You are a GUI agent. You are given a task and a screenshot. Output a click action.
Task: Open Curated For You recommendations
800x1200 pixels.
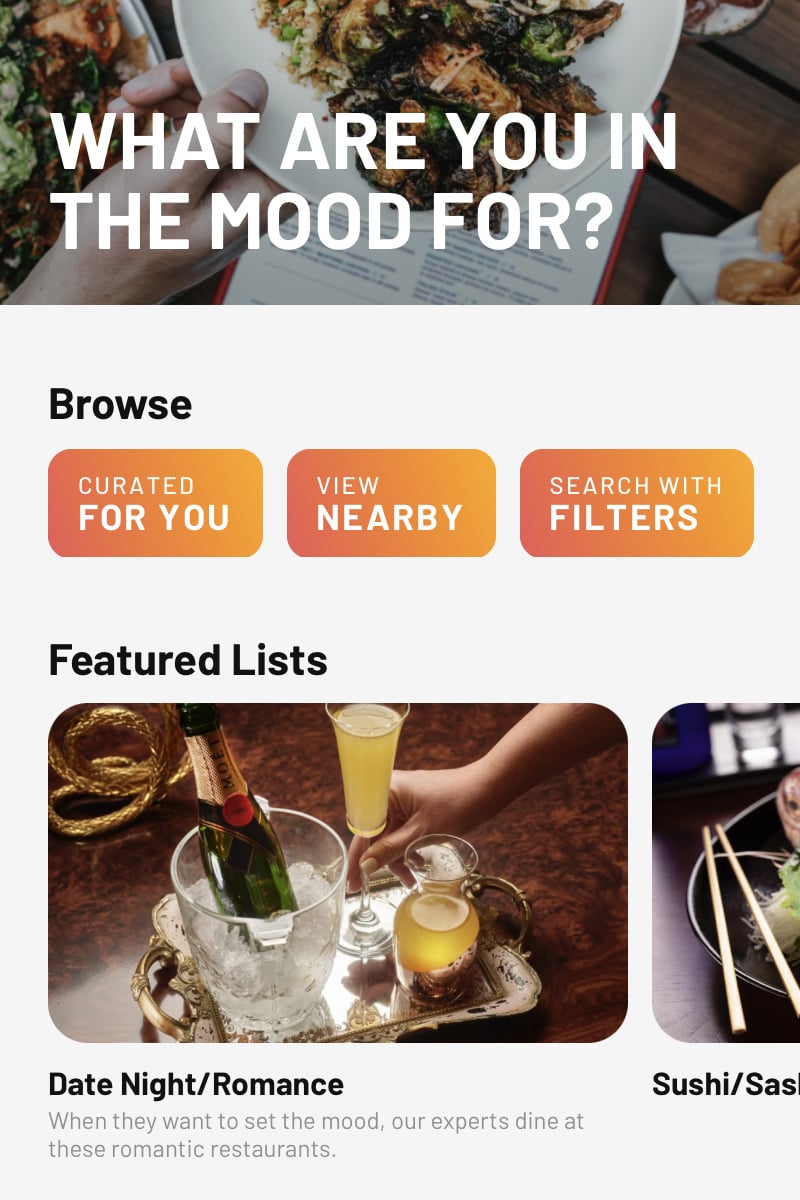pos(155,503)
